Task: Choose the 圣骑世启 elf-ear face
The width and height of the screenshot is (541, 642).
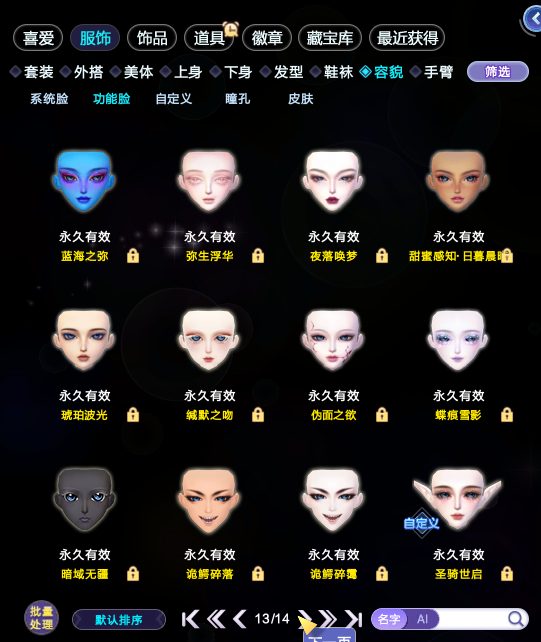Action: pyautogui.click(x=457, y=500)
